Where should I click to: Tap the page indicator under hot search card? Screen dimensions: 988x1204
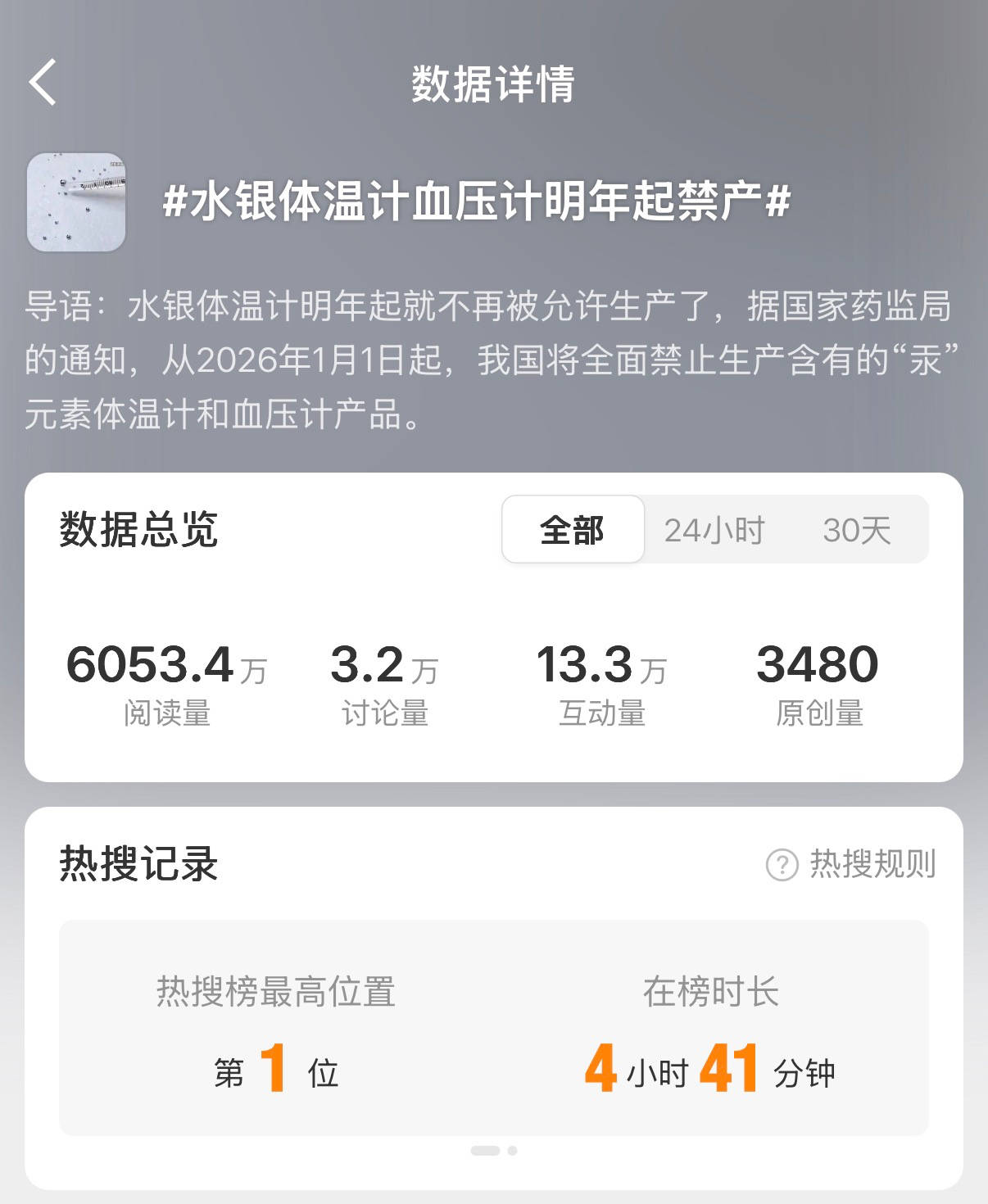pos(494,1151)
